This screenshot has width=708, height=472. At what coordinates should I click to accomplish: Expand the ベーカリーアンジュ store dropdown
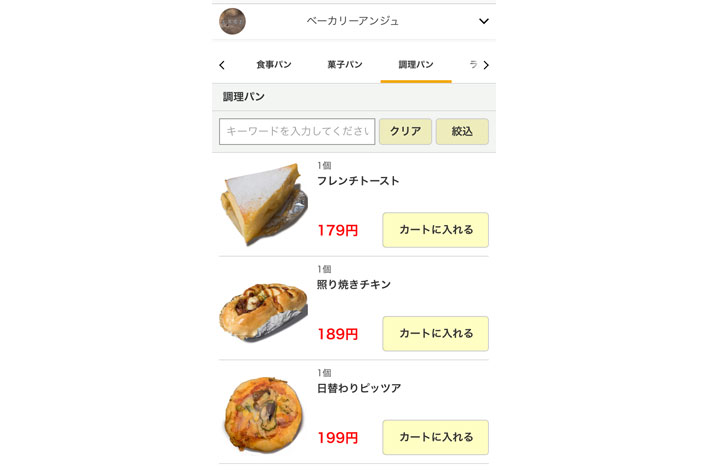tap(483, 21)
